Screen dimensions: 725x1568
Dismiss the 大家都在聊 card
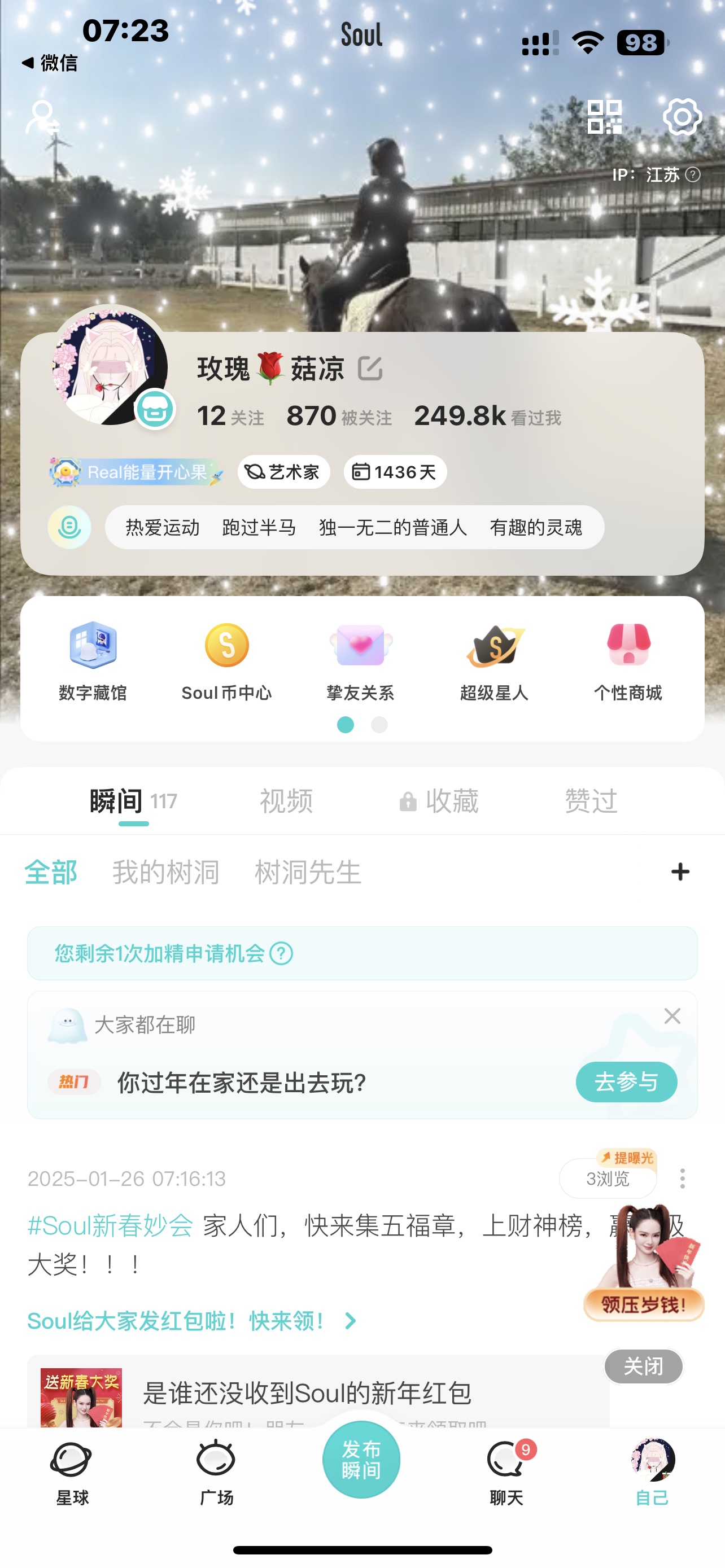click(x=672, y=1015)
